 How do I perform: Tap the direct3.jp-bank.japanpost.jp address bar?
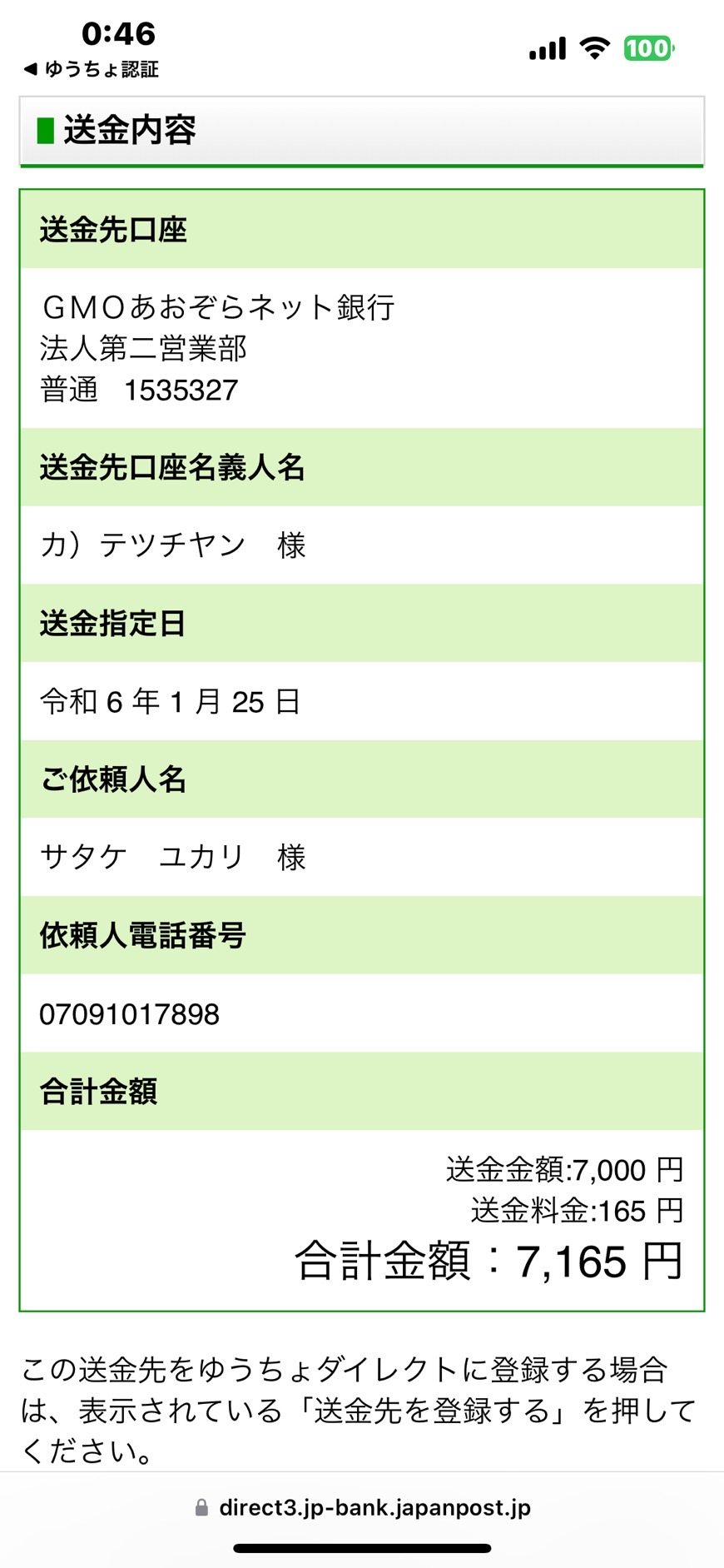[x=362, y=1507]
